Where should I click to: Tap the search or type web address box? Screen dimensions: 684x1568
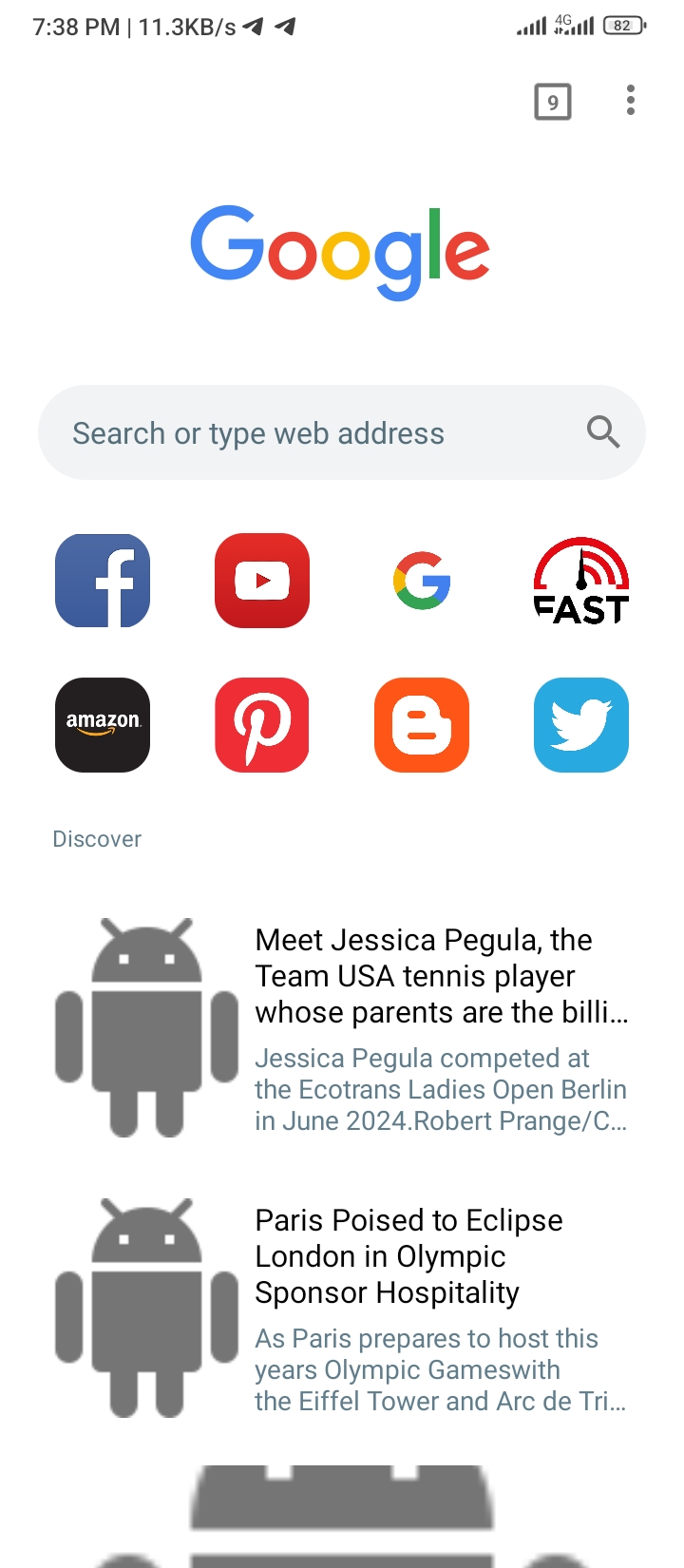[x=342, y=432]
